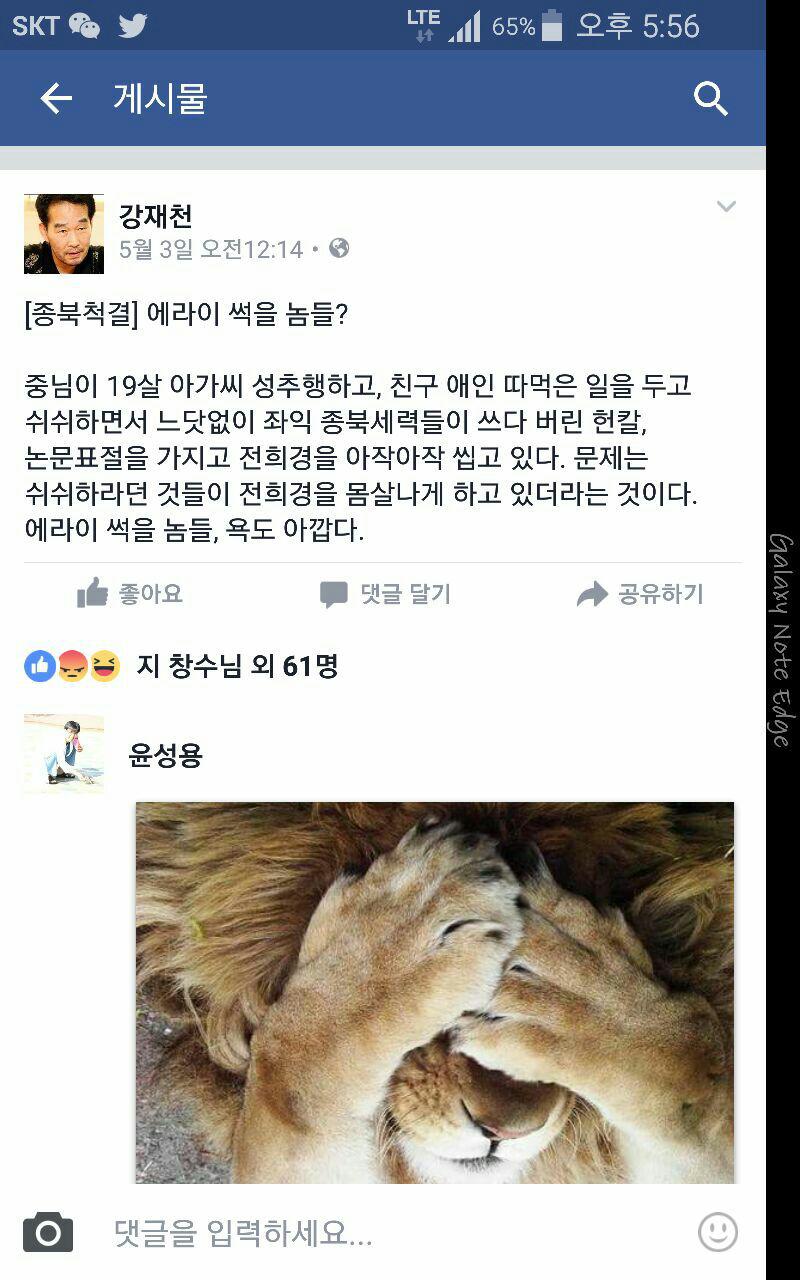Open 강재천's profile picture
This screenshot has width=800, height=1280.
pyautogui.click(x=64, y=234)
